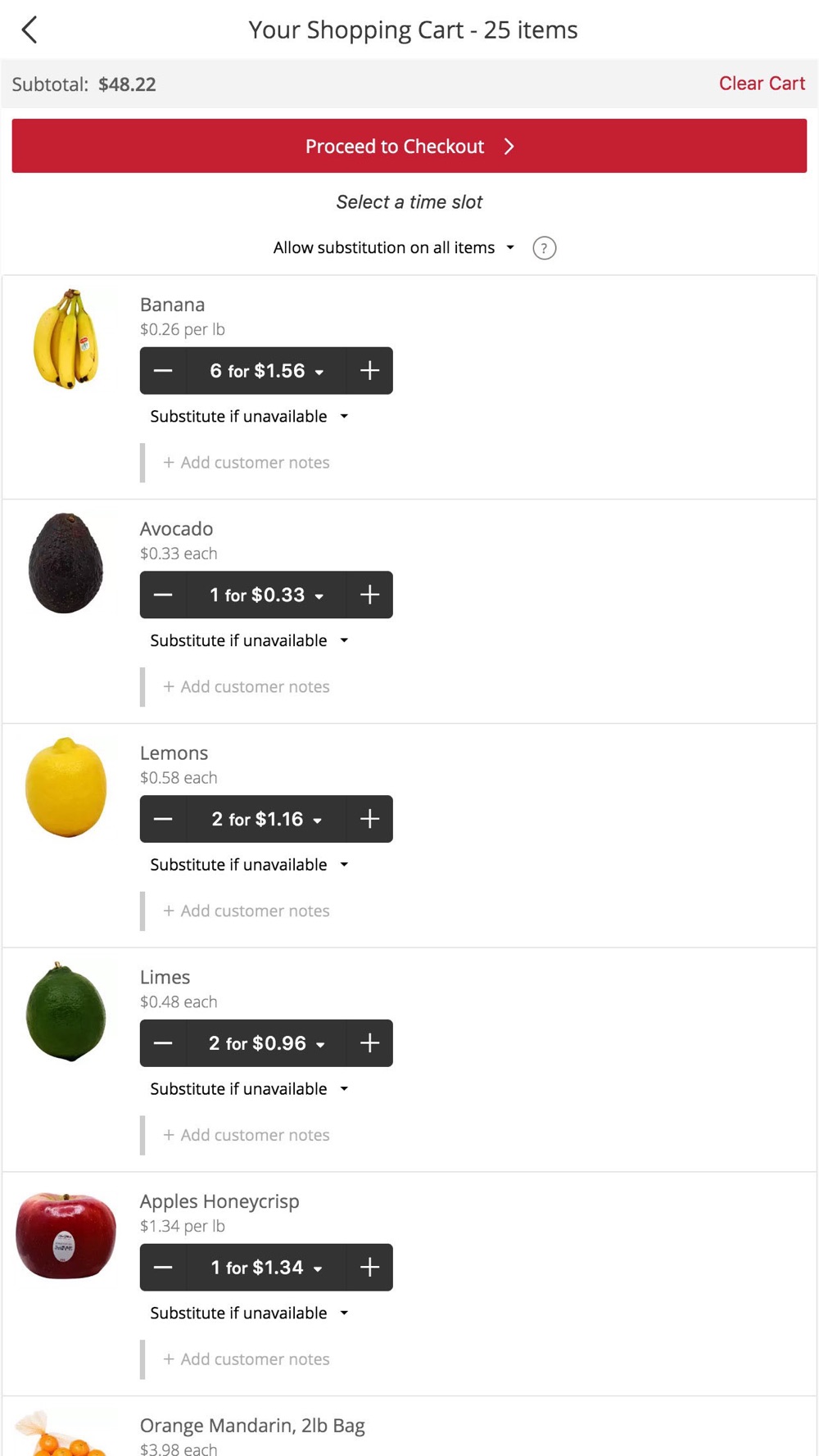Increase Avocado quantity with plus
This screenshot has width=819, height=1456.
(369, 595)
